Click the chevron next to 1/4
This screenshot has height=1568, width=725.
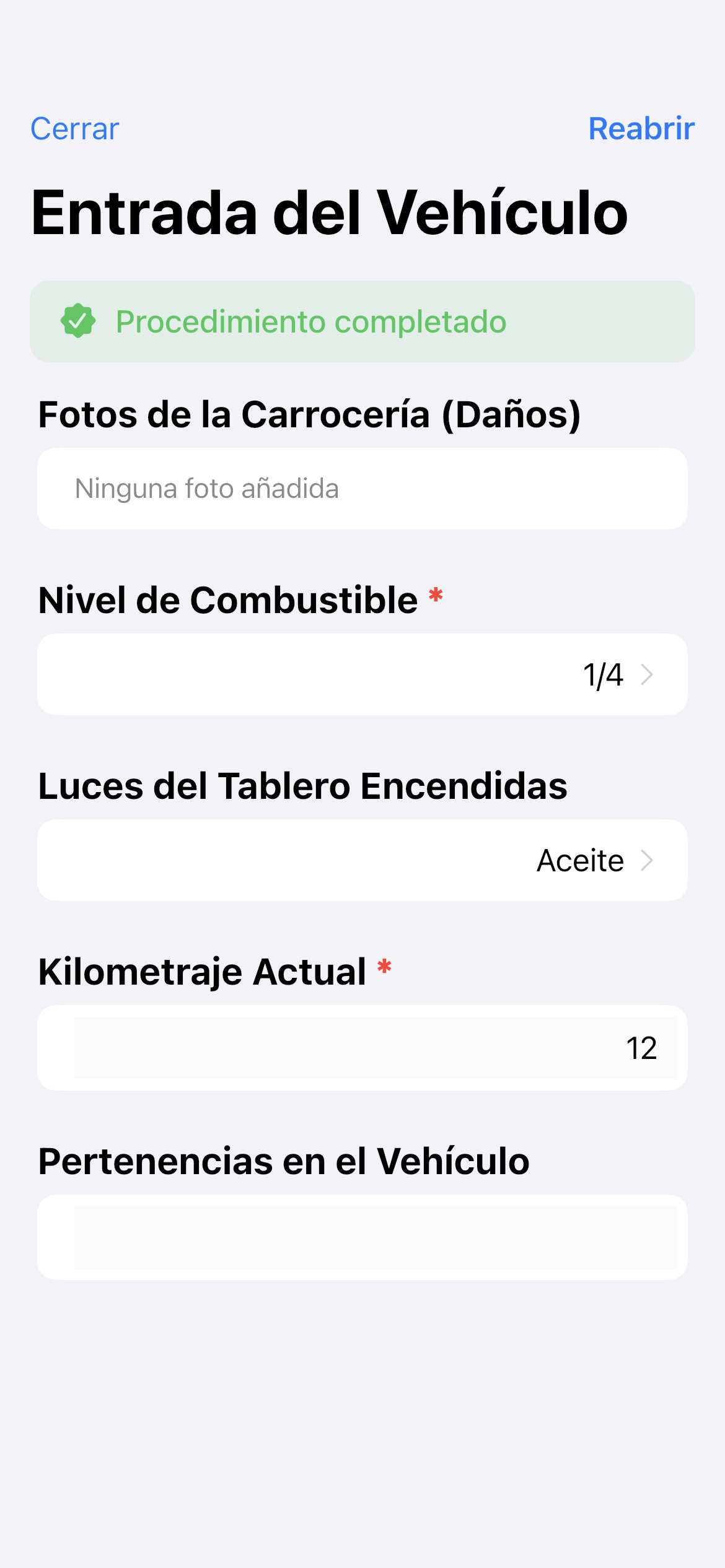(x=648, y=674)
